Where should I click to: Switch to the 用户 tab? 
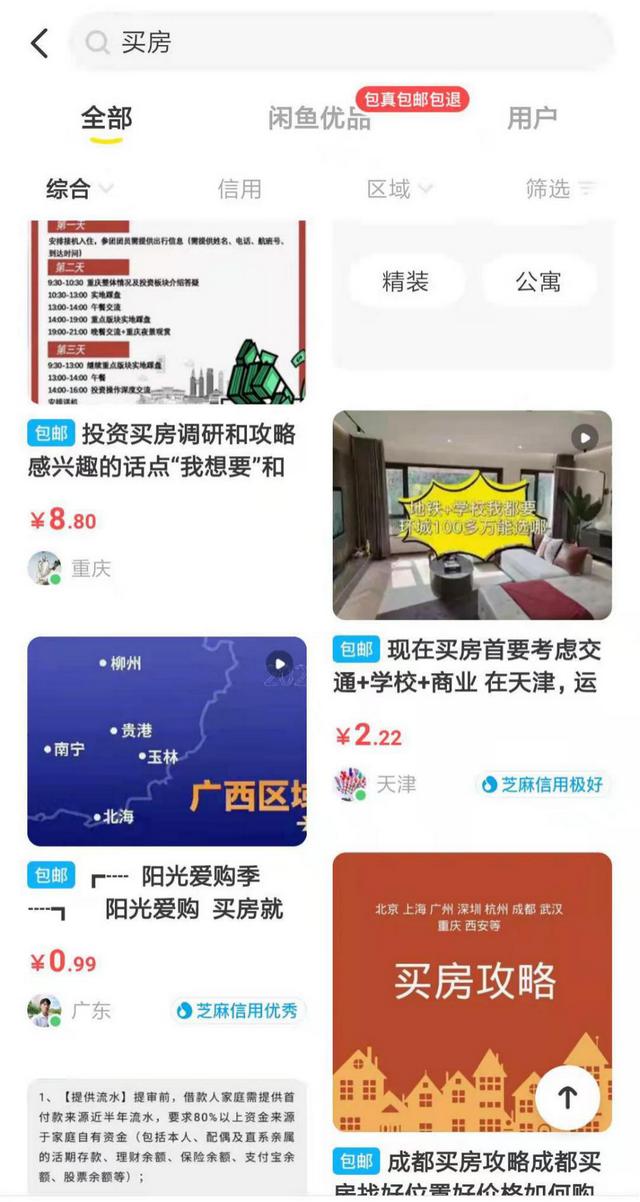pos(531,118)
